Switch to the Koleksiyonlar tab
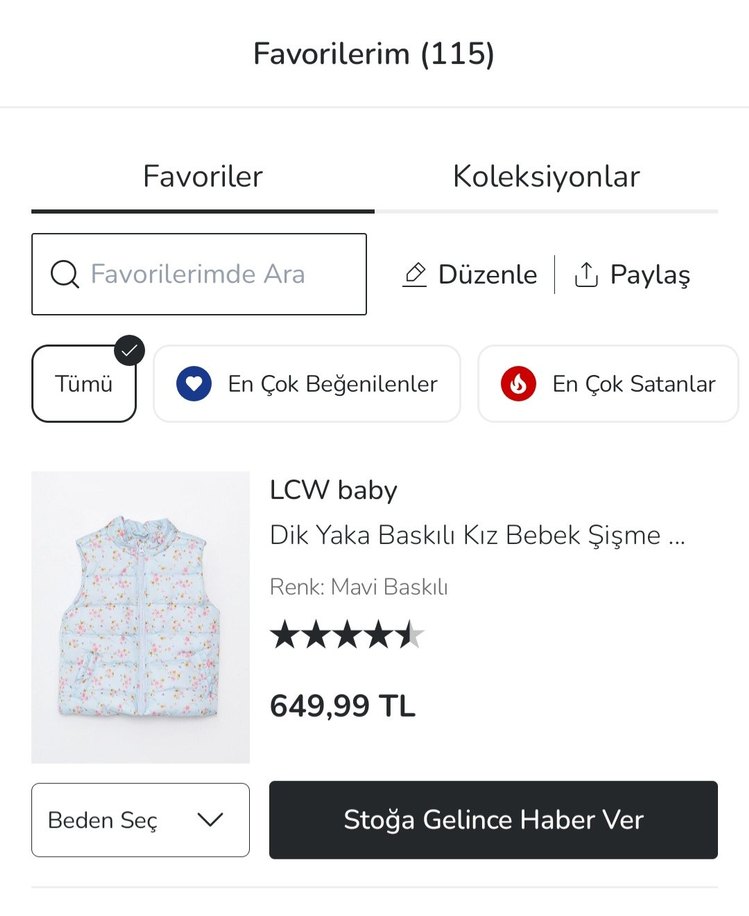This screenshot has height=916, width=749. click(x=546, y=176)
